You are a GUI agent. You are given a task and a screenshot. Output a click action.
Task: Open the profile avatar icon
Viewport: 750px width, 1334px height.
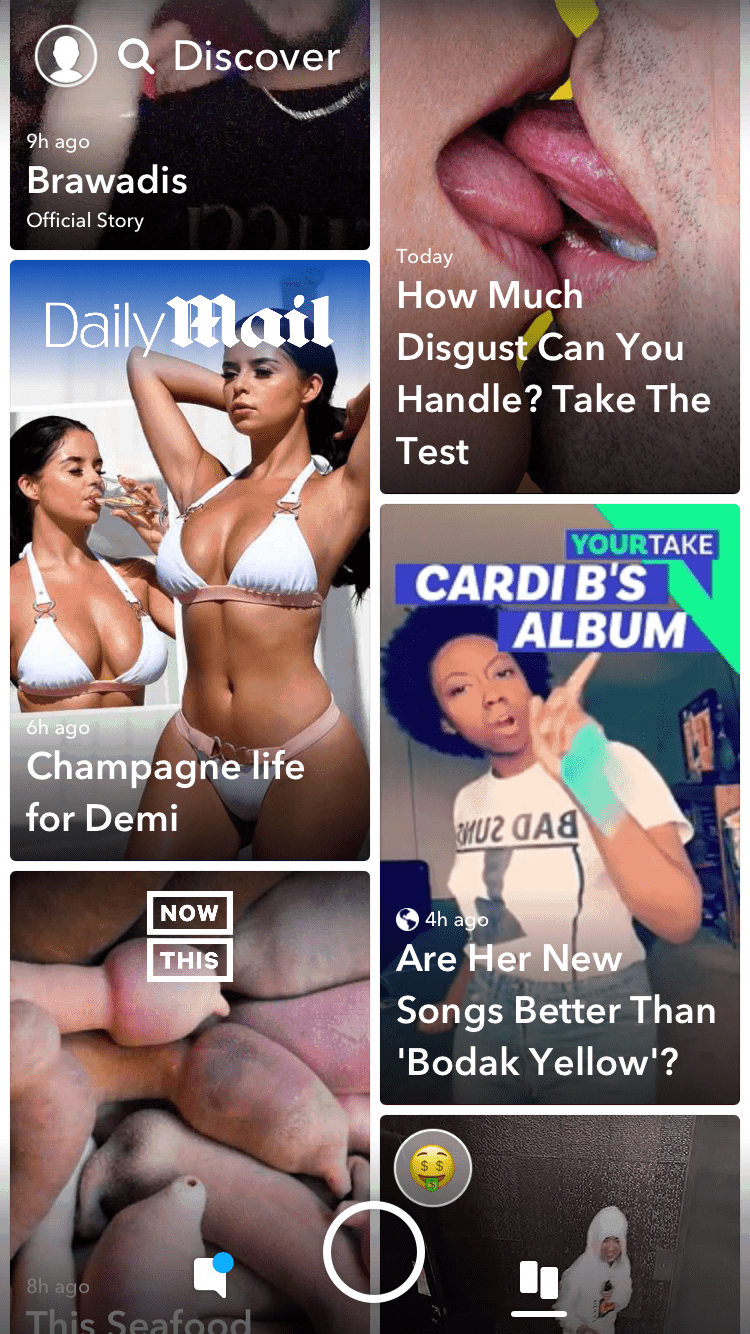pos(65,56)
